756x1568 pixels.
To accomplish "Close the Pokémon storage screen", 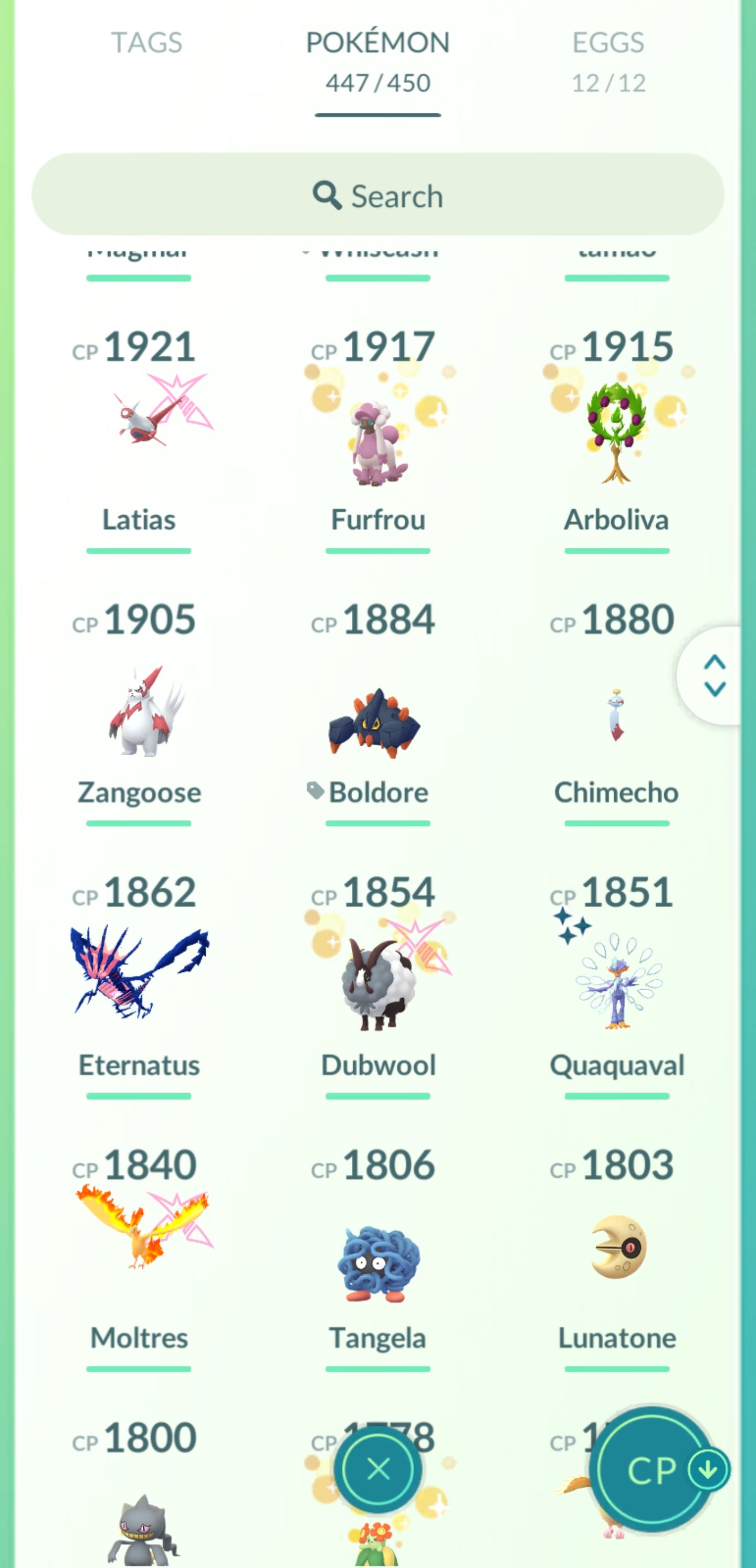I will pos(379,1469).
